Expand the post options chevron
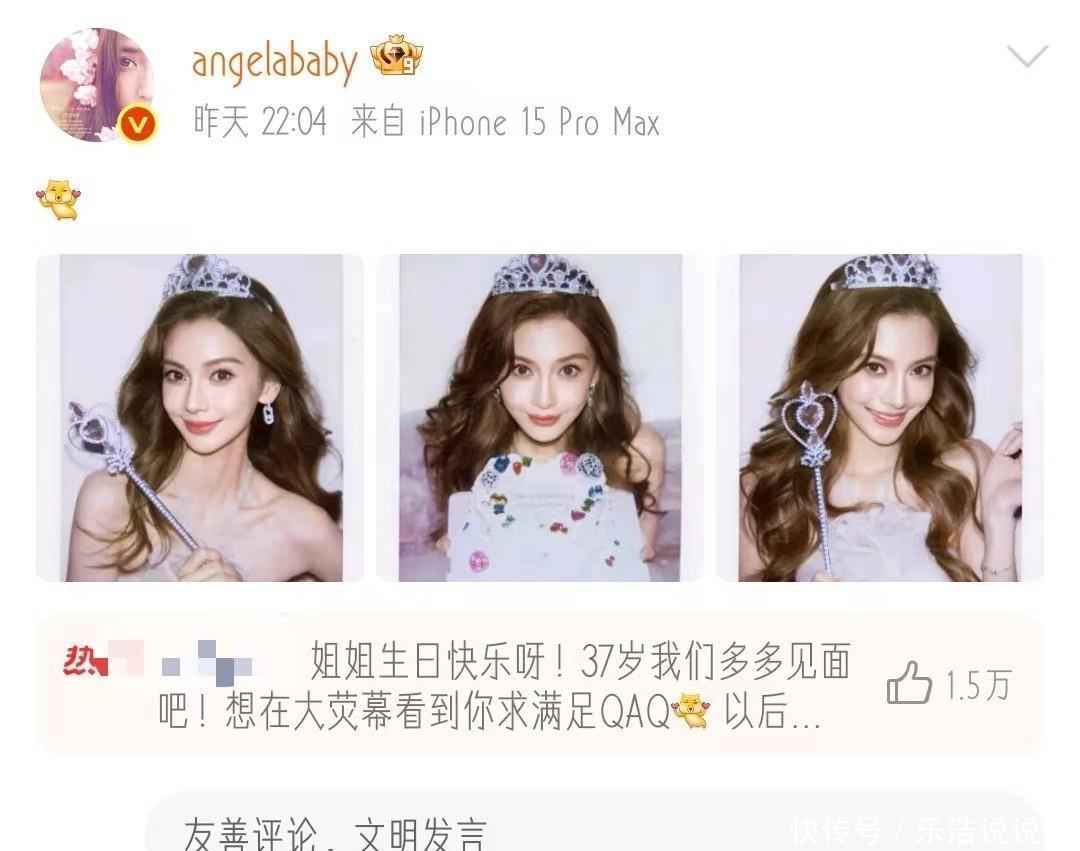The image size is (1080, 851). click(x=1026, y=57)
